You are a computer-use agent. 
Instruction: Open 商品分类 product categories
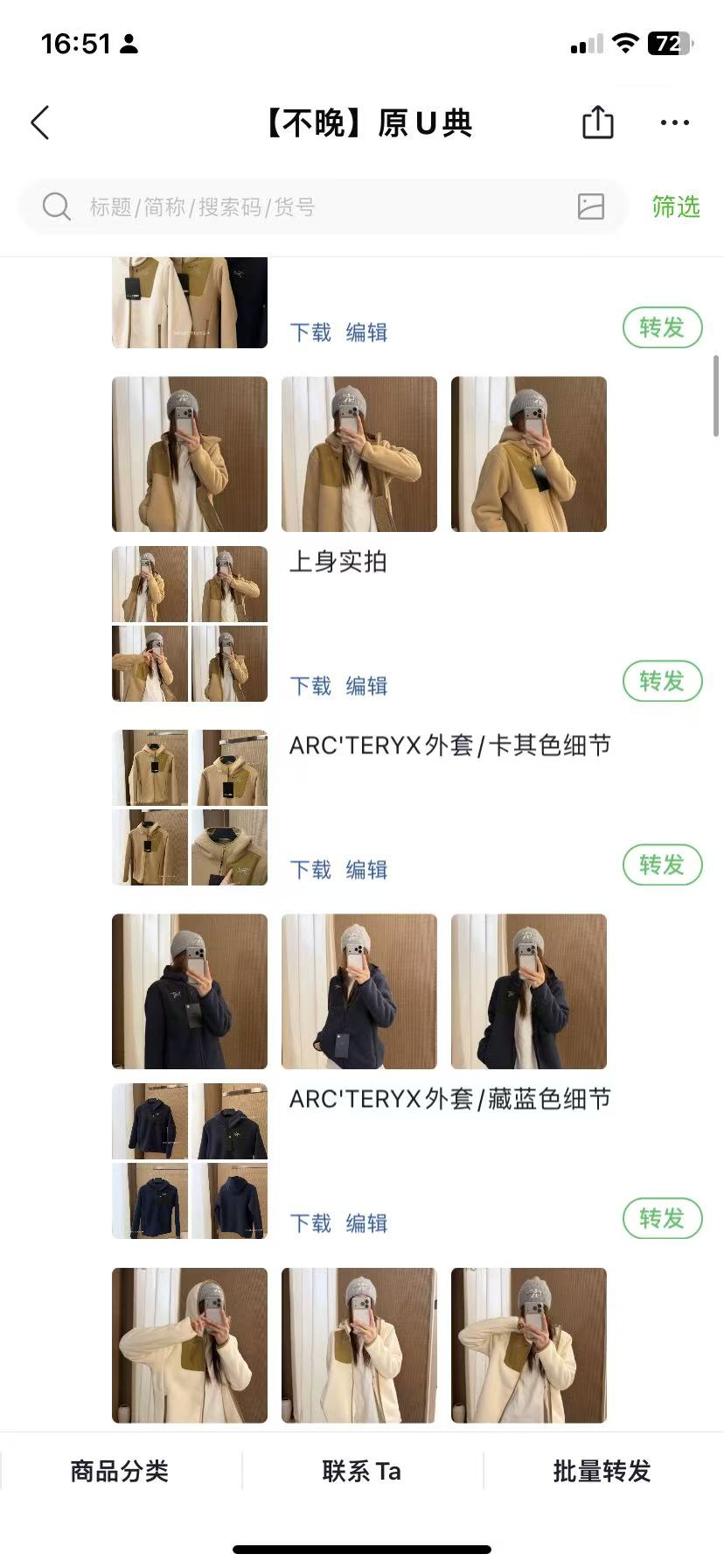[x=120, y=1471]
